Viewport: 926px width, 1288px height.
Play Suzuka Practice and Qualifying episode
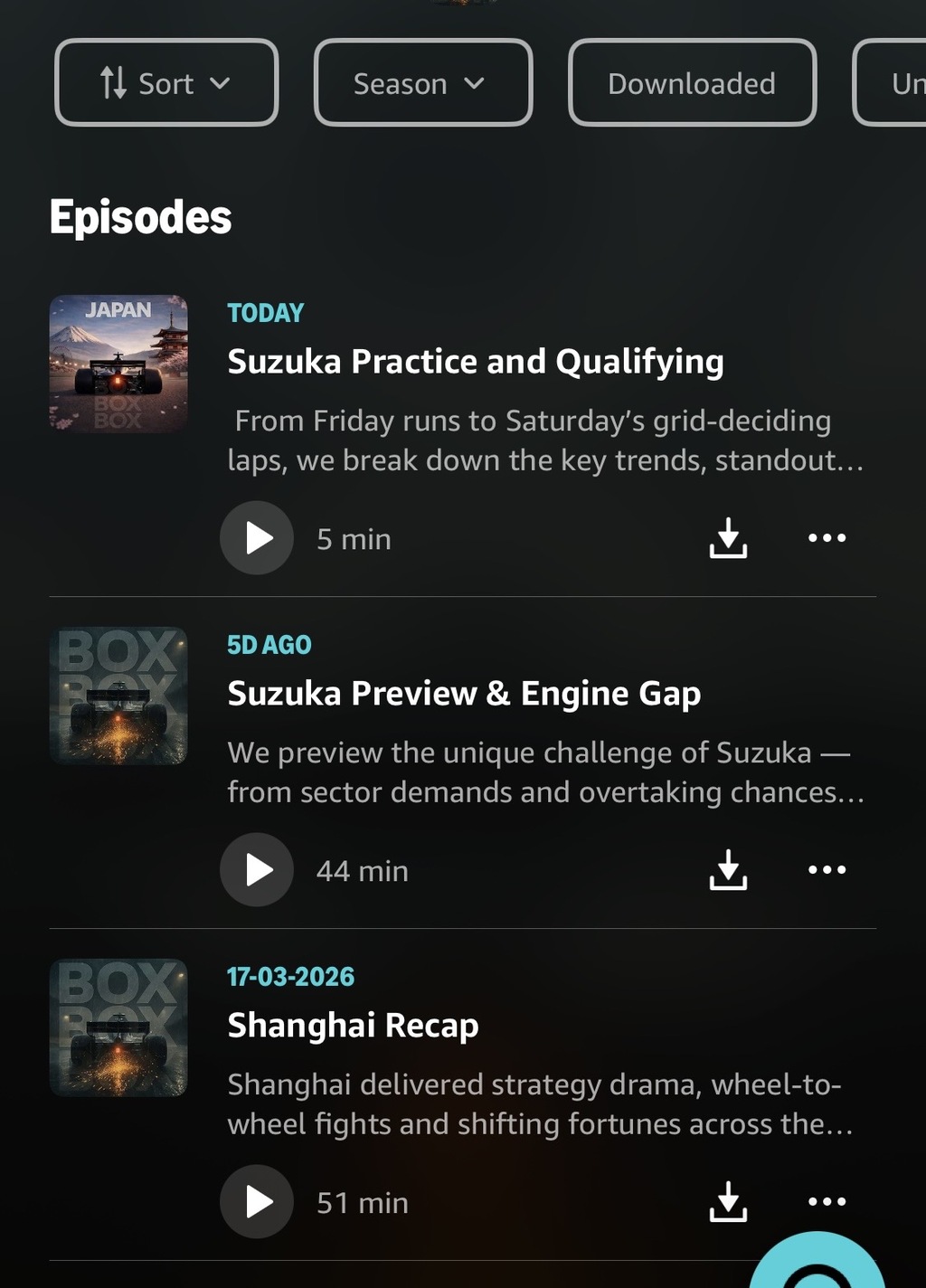tap(257, 538)
